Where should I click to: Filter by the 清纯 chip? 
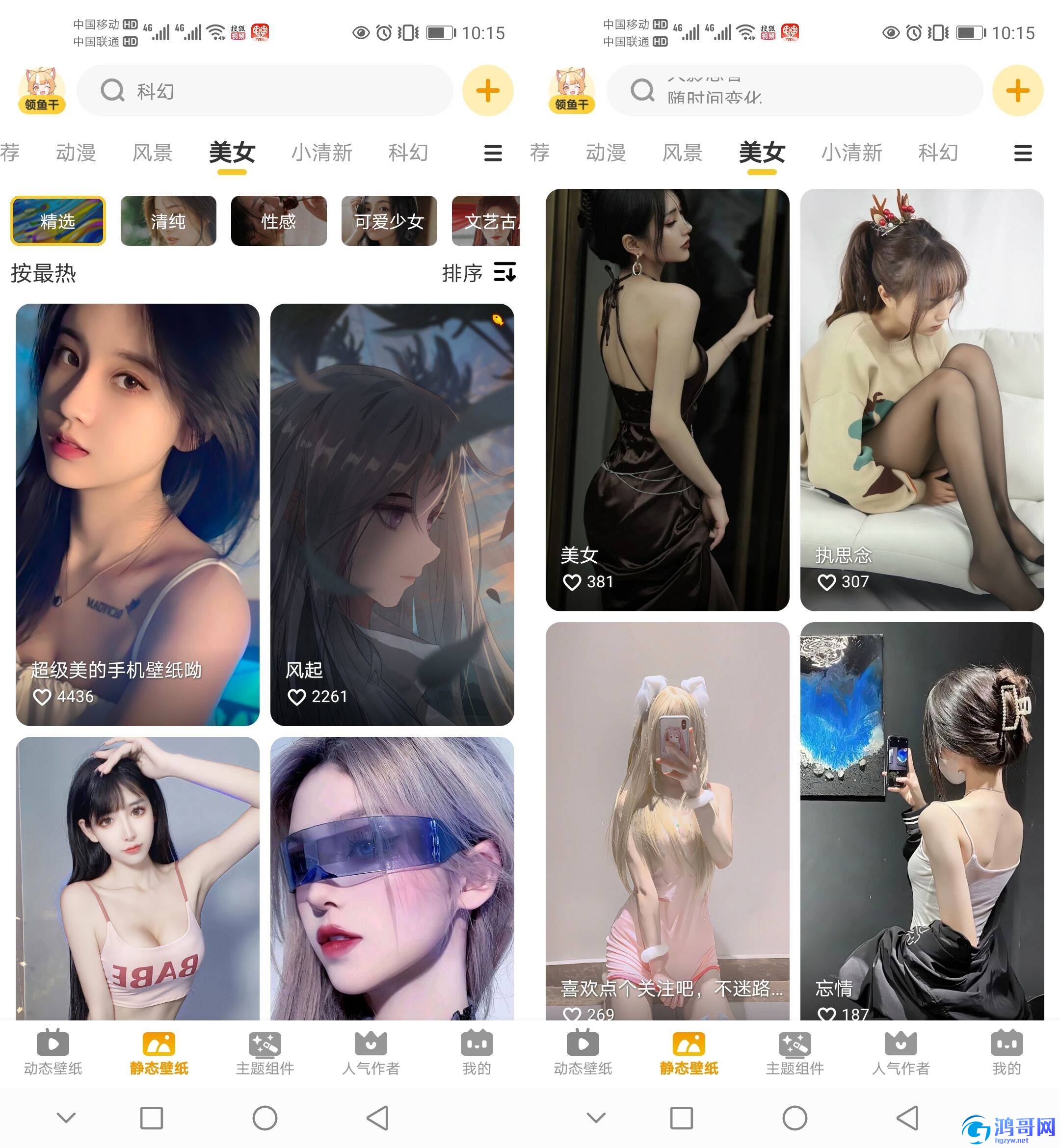tap(168, 221)
